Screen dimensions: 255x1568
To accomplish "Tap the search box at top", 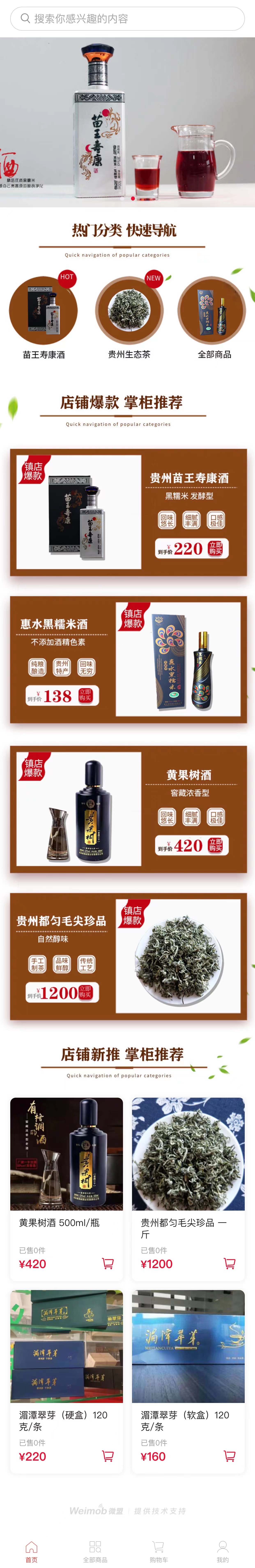I will click(x=127, y=19).
